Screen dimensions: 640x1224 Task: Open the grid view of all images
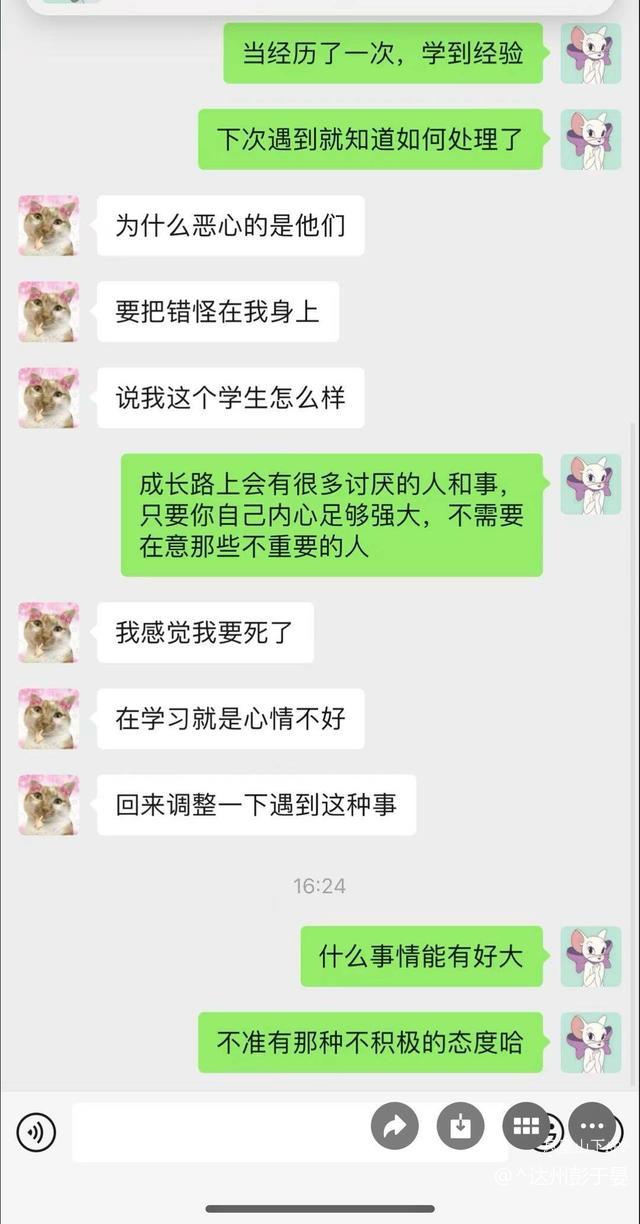click(x=526, y=1128)
